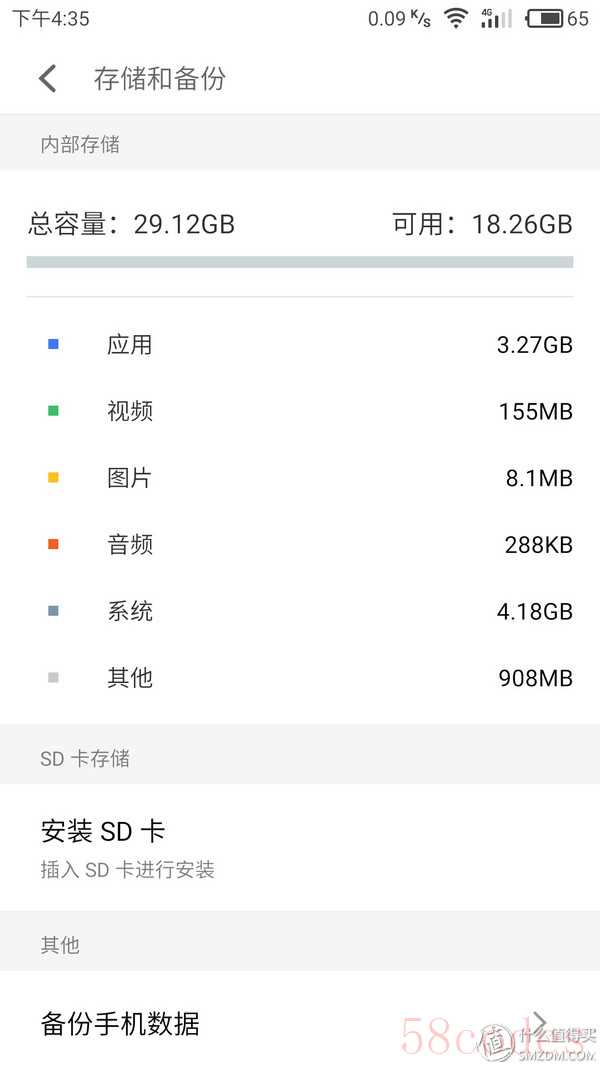Screen dimensions: 600x1067
Task: View 视频 storage usage
Action: [x=300, y=411]
